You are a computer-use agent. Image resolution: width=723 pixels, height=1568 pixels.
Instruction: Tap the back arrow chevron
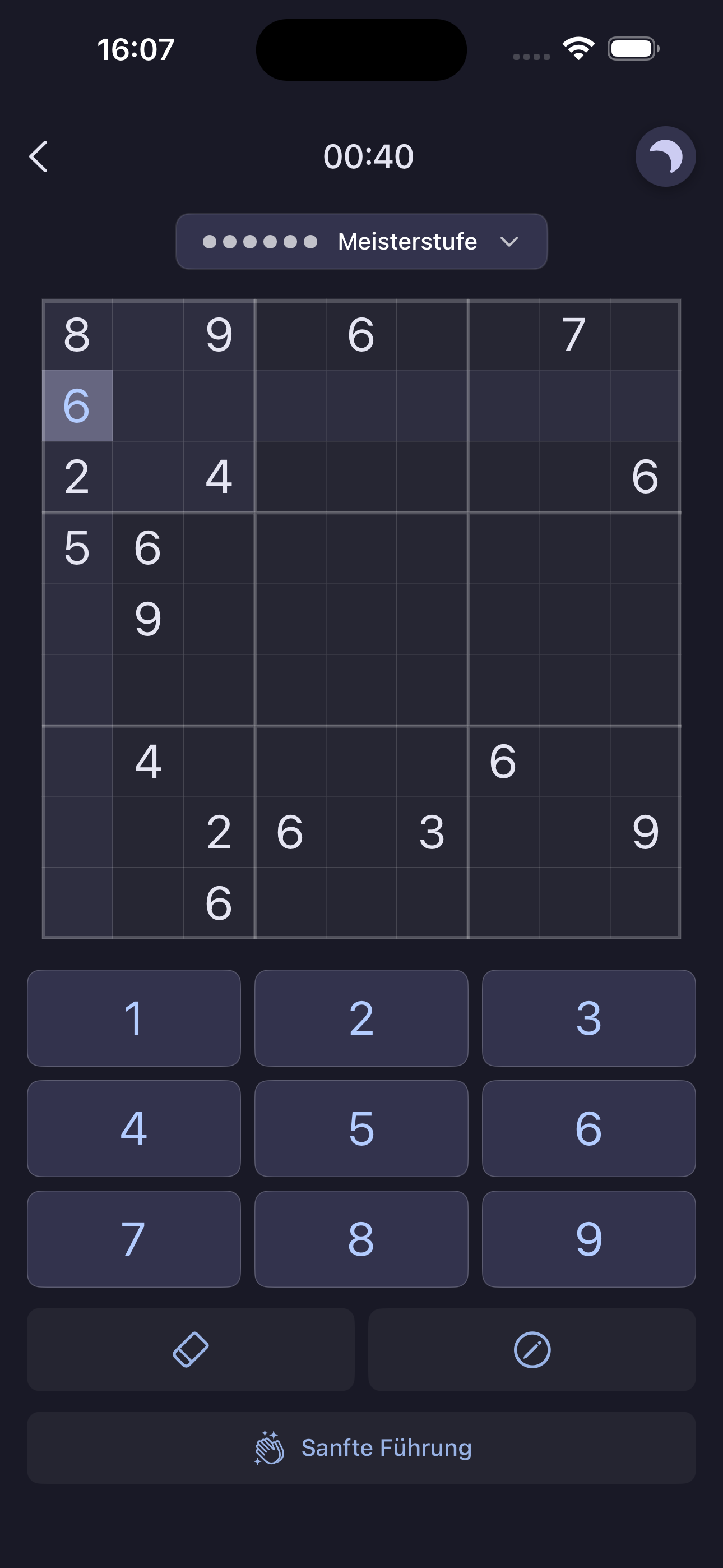pyautogui.click(x=38, y=156)
